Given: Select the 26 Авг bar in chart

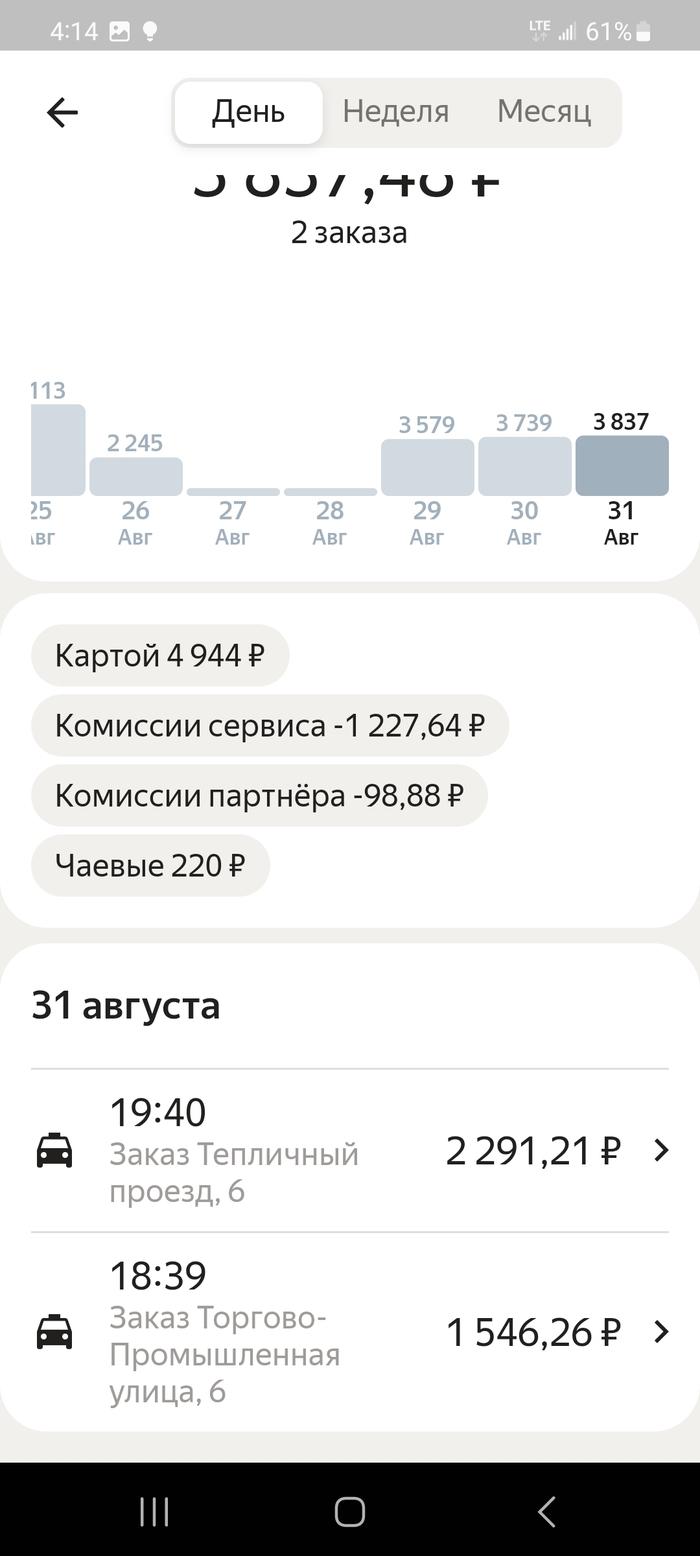Looking at the screenshot, I should click(x=136, y=477).
